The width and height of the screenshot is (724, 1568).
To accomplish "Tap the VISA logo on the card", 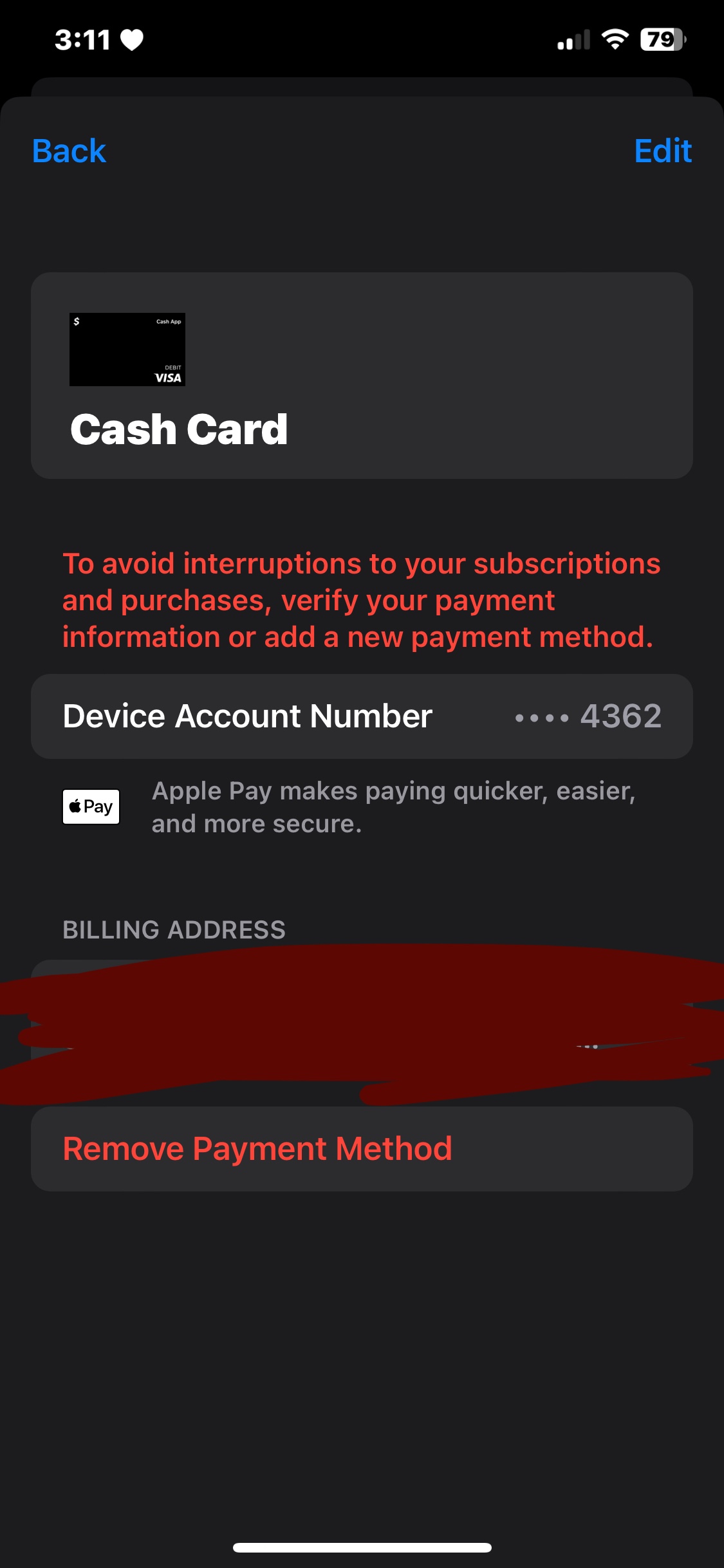I will 167,379.
